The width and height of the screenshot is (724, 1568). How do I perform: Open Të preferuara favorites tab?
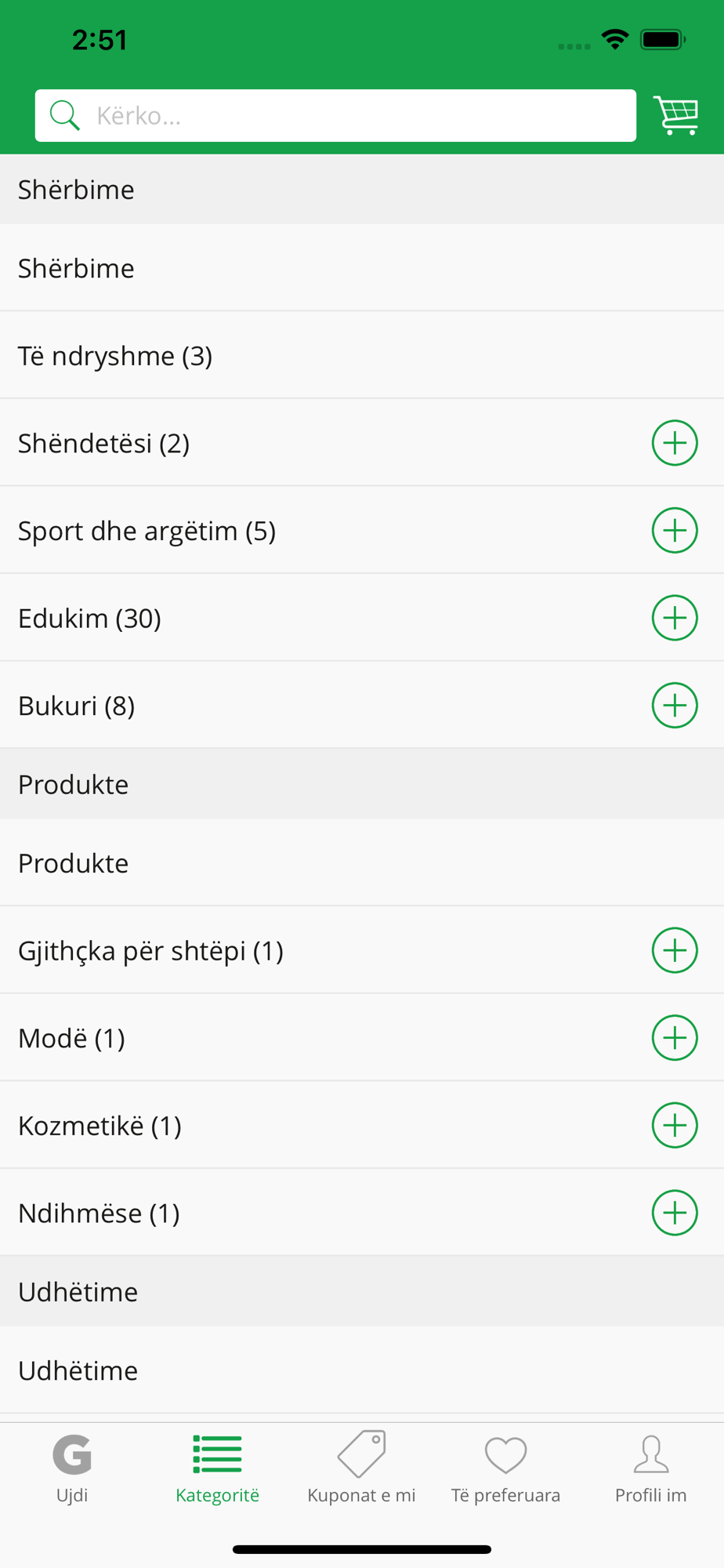(506, 1469)
